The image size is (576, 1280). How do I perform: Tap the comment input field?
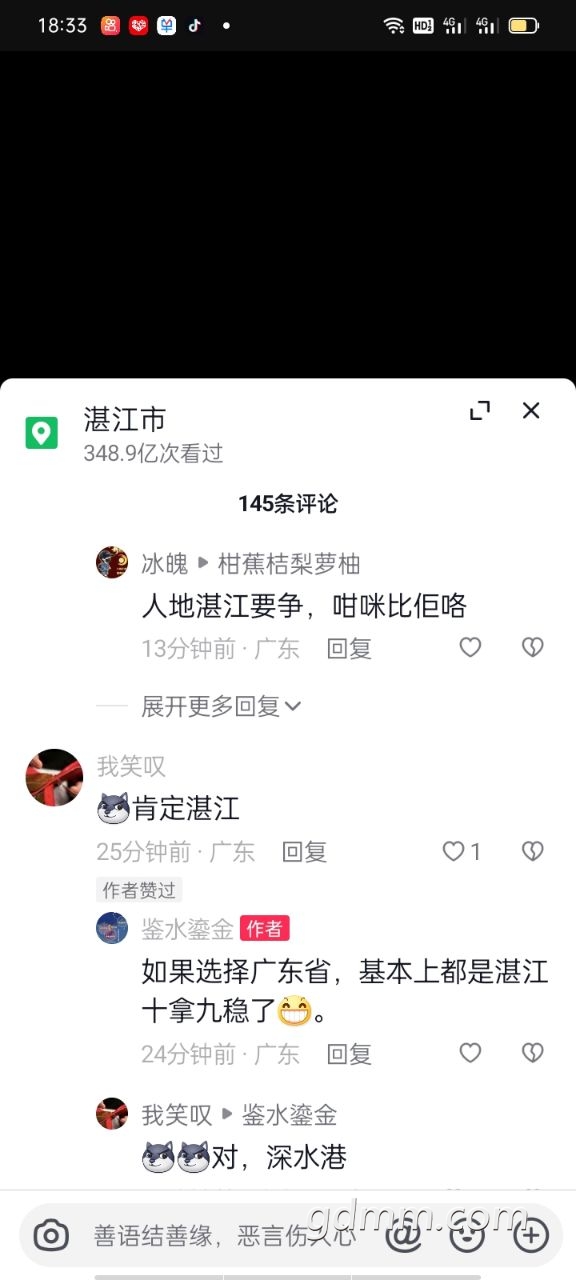225,1235
